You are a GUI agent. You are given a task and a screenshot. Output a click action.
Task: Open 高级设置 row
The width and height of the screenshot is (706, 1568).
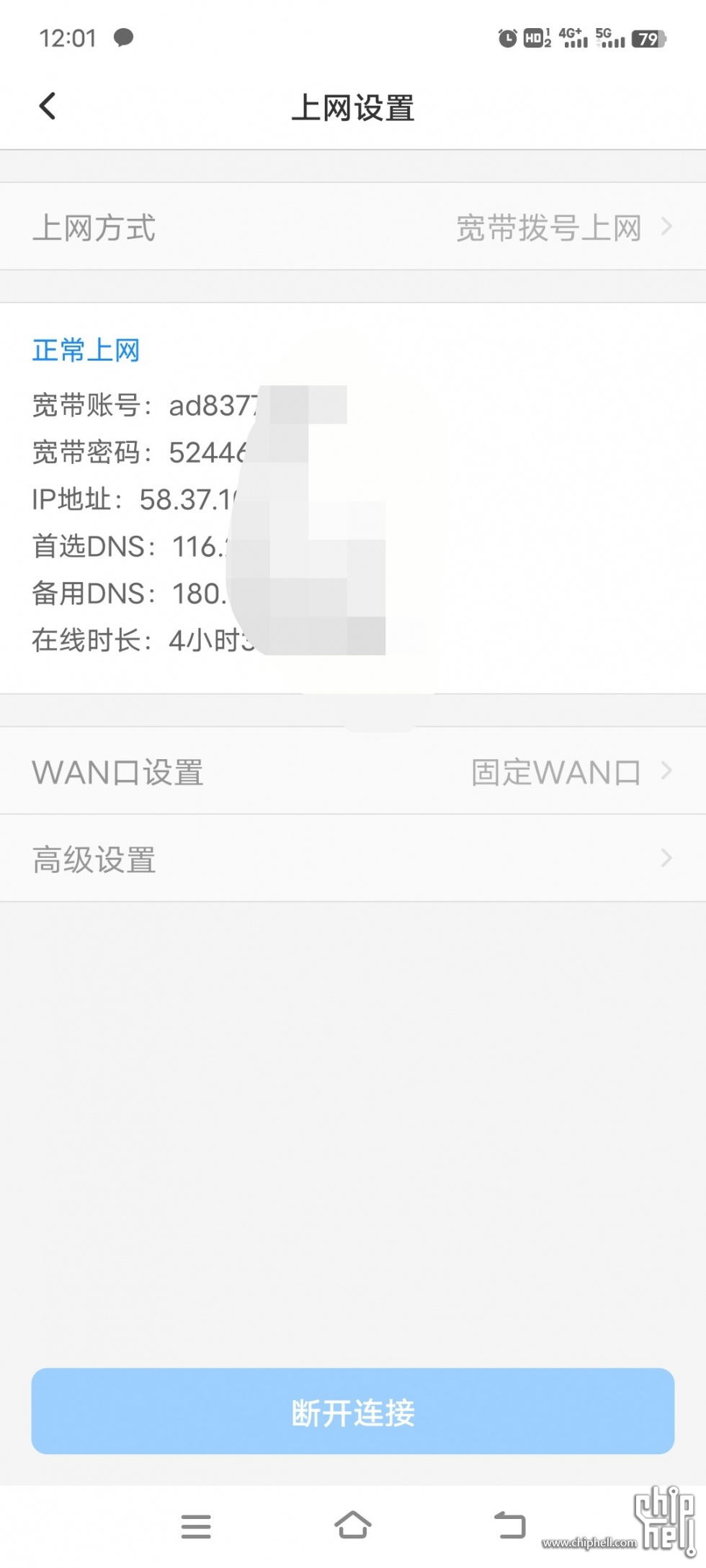353,859
